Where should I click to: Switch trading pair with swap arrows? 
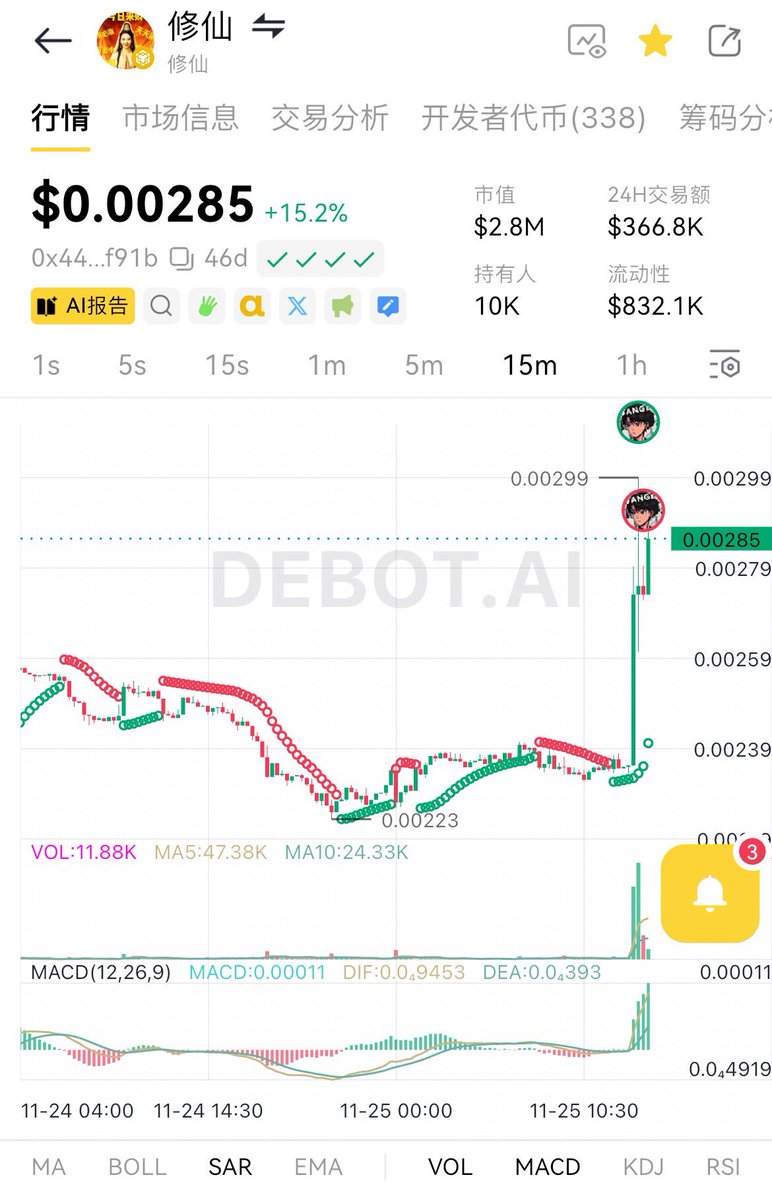268,28
